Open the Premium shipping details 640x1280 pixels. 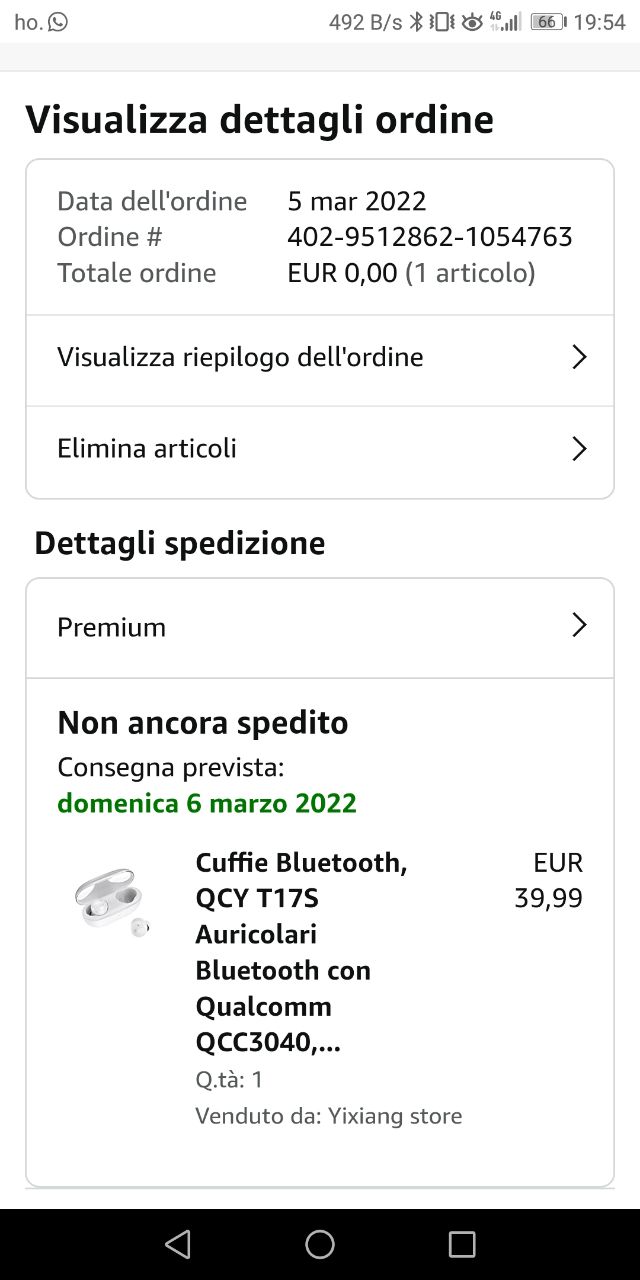[x=320, y=627]
